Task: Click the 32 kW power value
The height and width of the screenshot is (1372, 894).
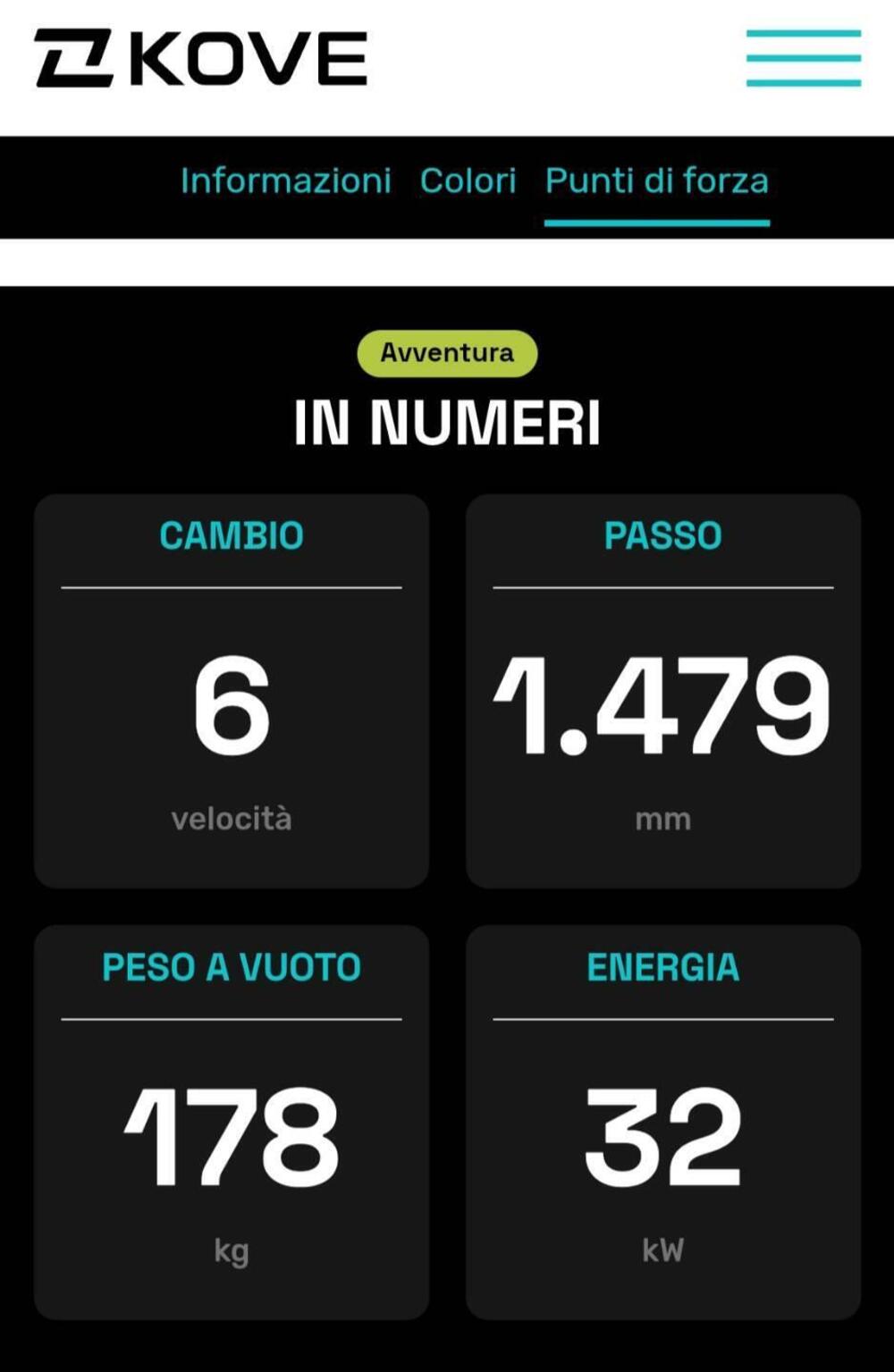Action: (664, 1135)
